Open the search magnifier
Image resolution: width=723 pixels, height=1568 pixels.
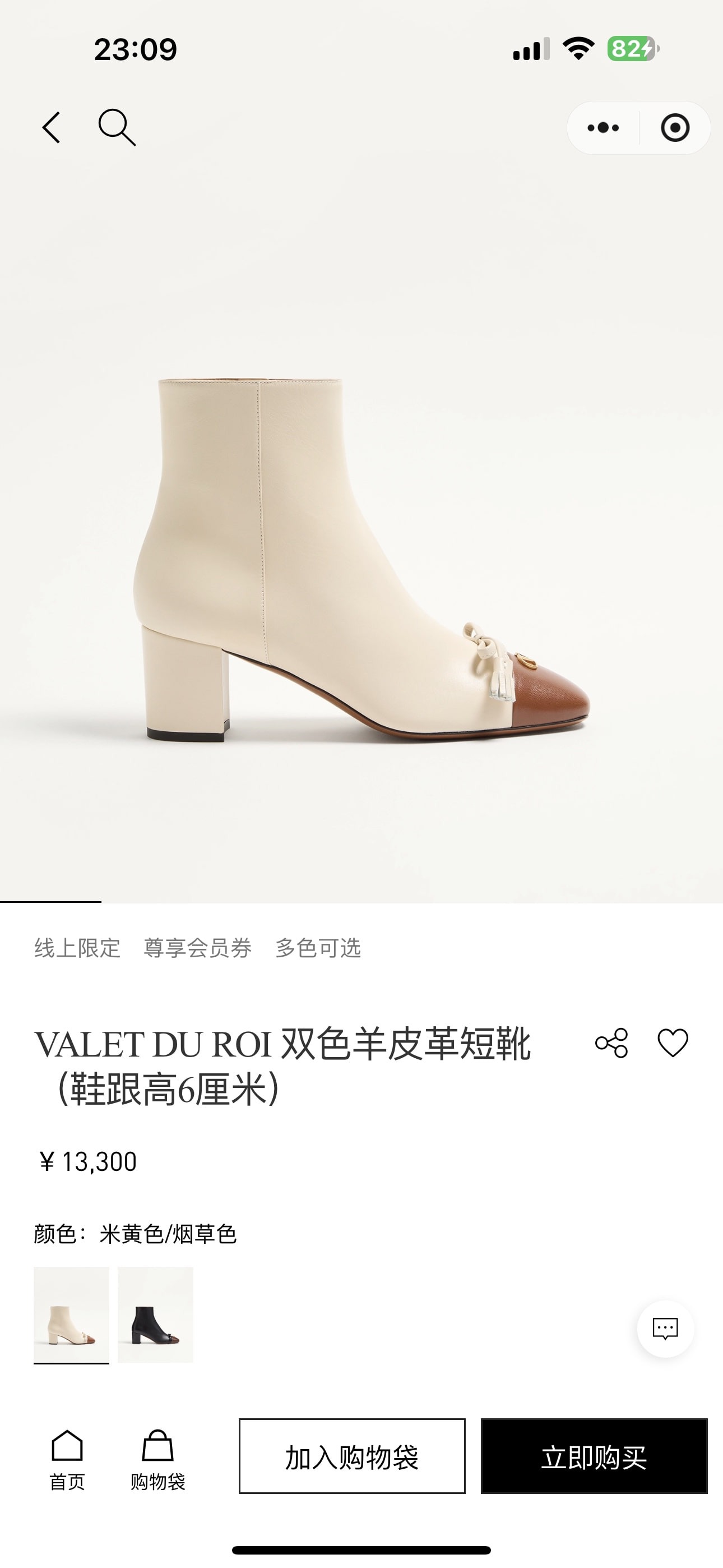[116, 127]
